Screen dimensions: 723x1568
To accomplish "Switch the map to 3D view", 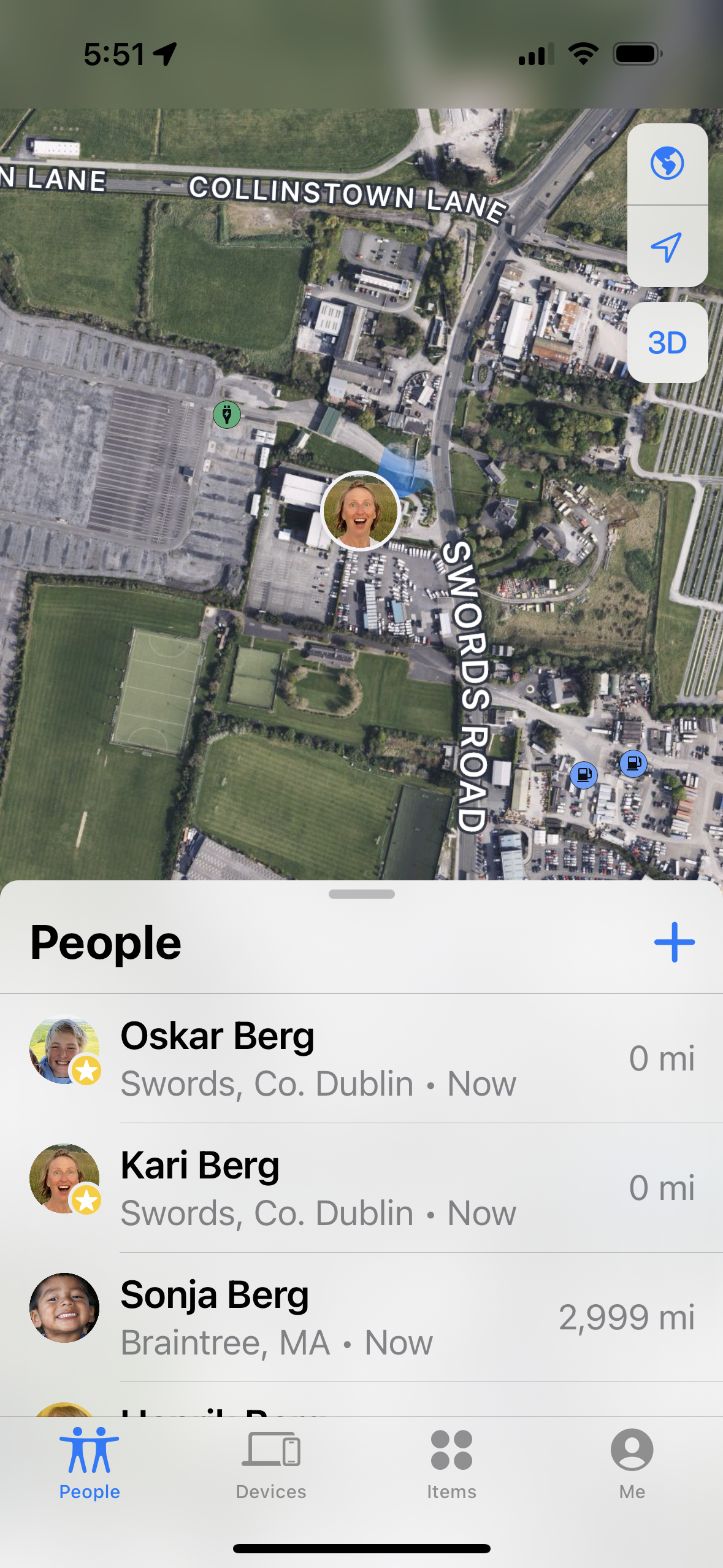I will tap(667, 342).
